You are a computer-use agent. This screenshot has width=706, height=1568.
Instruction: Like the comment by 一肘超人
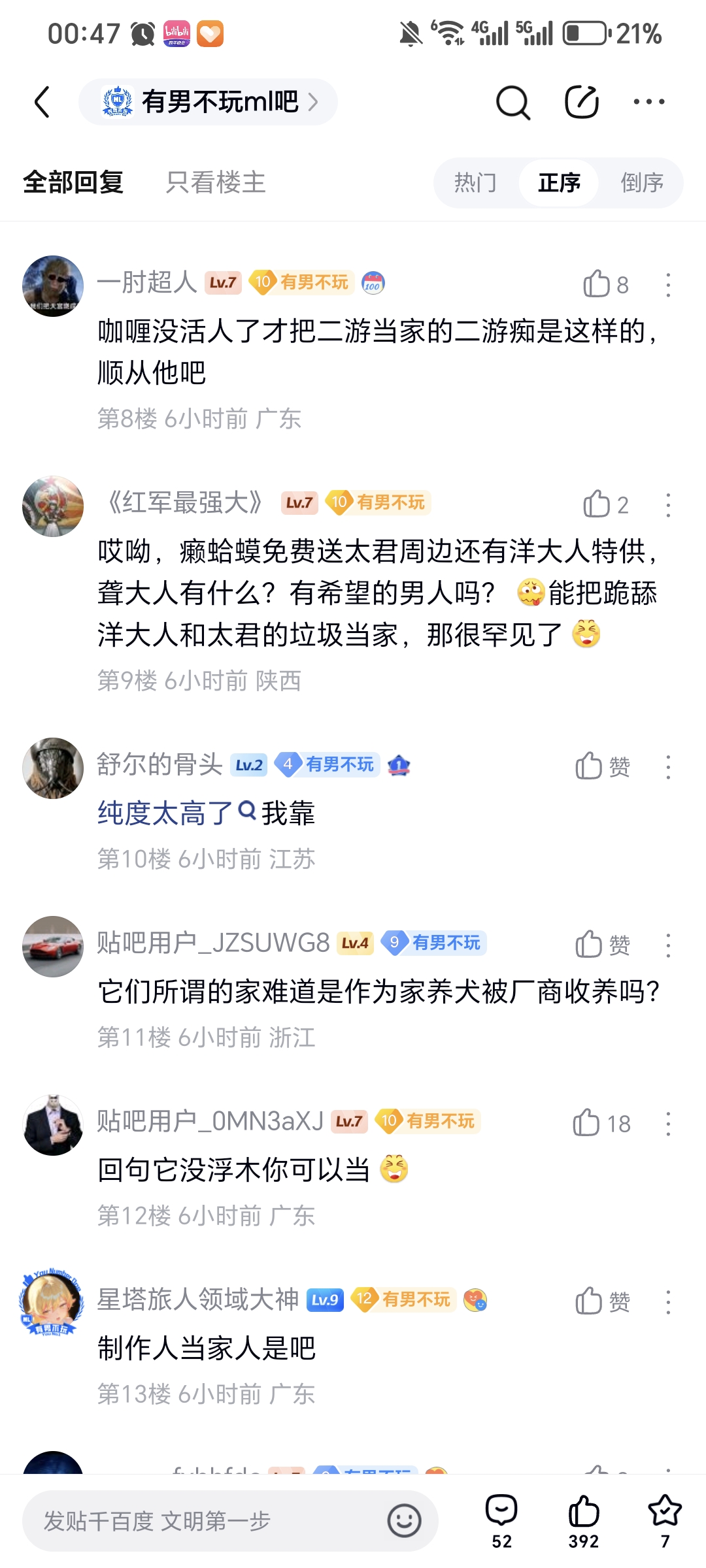(604, 284)
